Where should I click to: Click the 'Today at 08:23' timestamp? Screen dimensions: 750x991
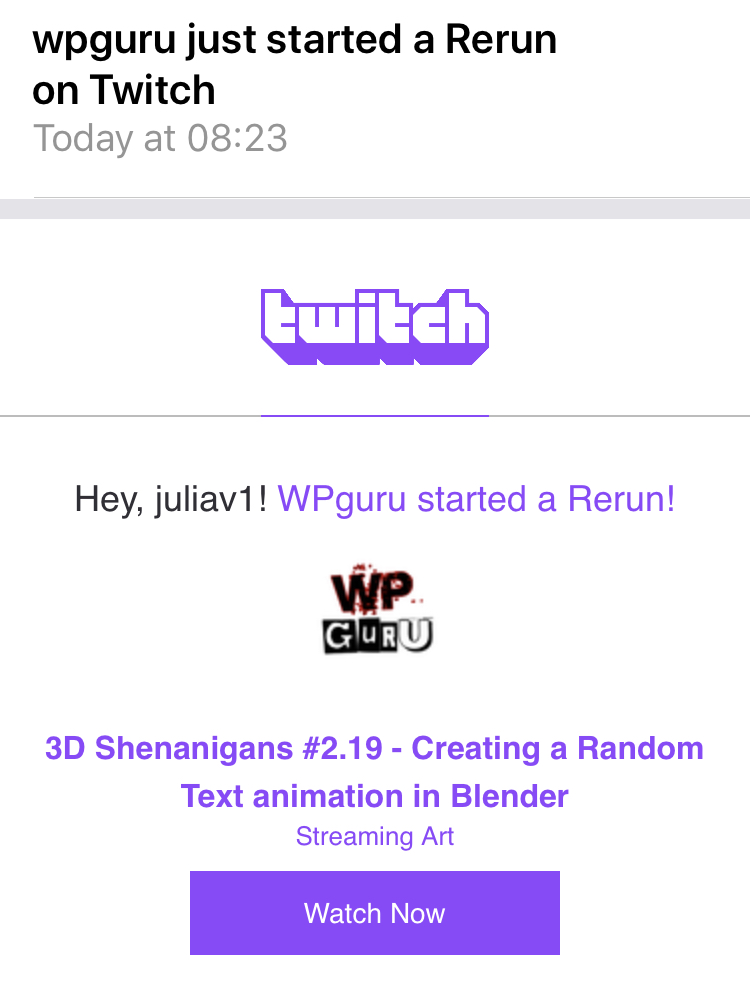(160, 138)
